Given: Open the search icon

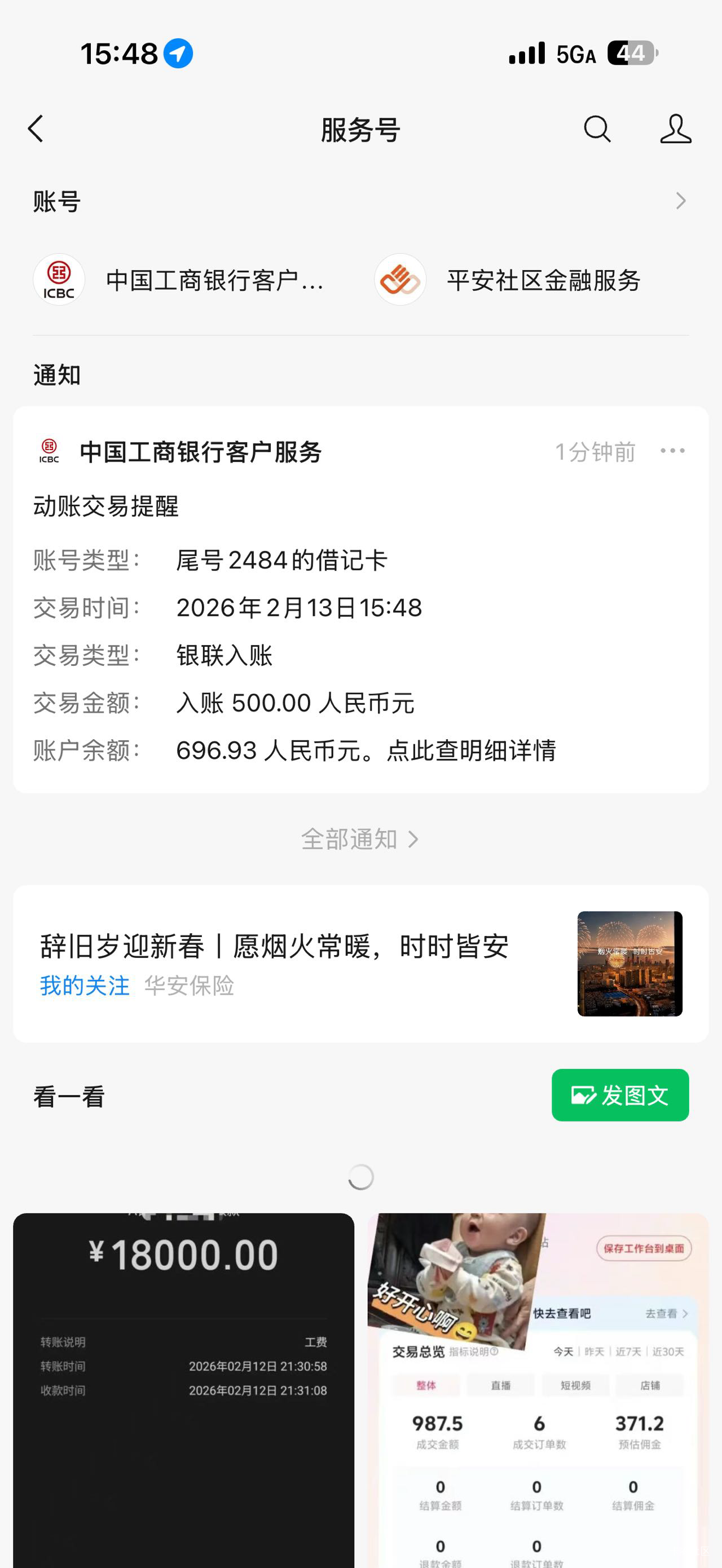Looking at the screenshot, I should [x=597, y=129].
